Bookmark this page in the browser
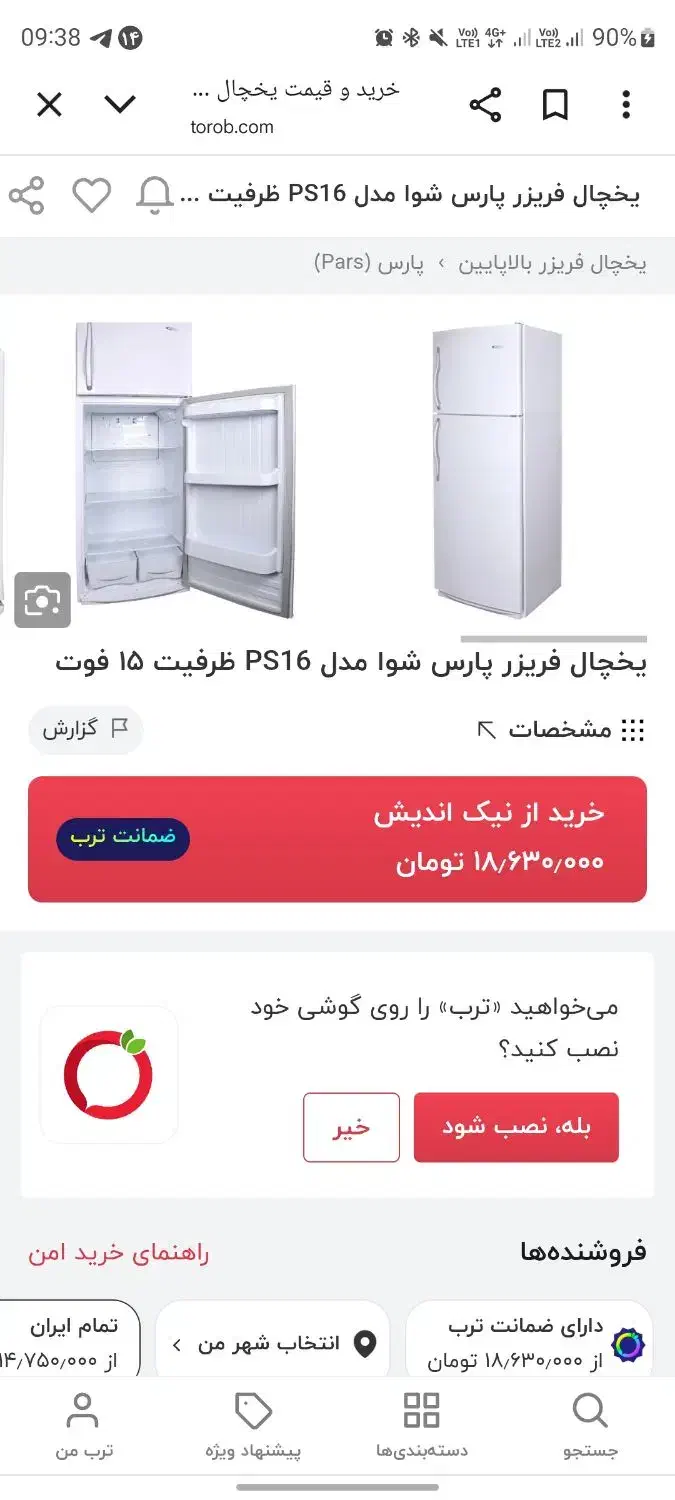The width and height of the screenshot is (675, 1500). [555, 104]
